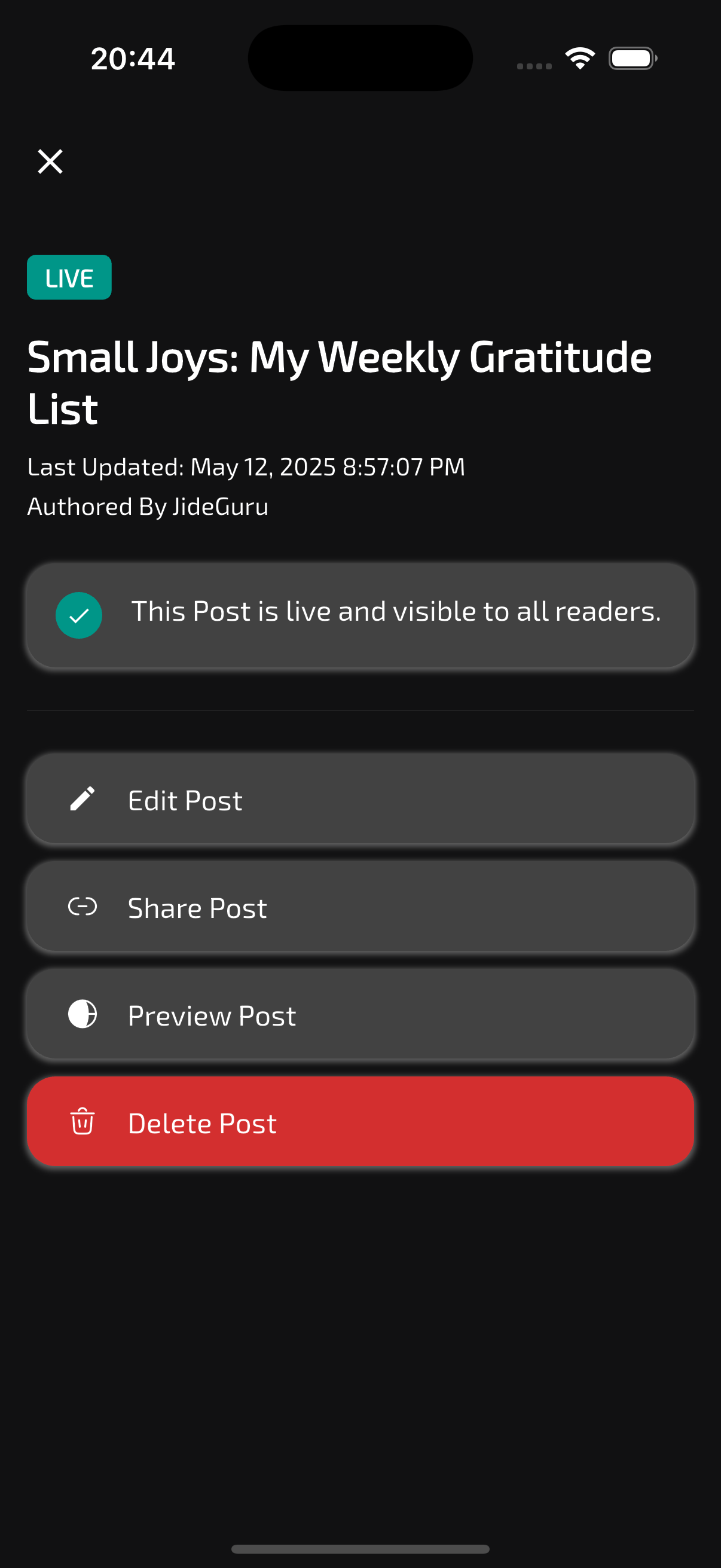Open Edit Post
721x1568 pixels.
coord(359,800)
